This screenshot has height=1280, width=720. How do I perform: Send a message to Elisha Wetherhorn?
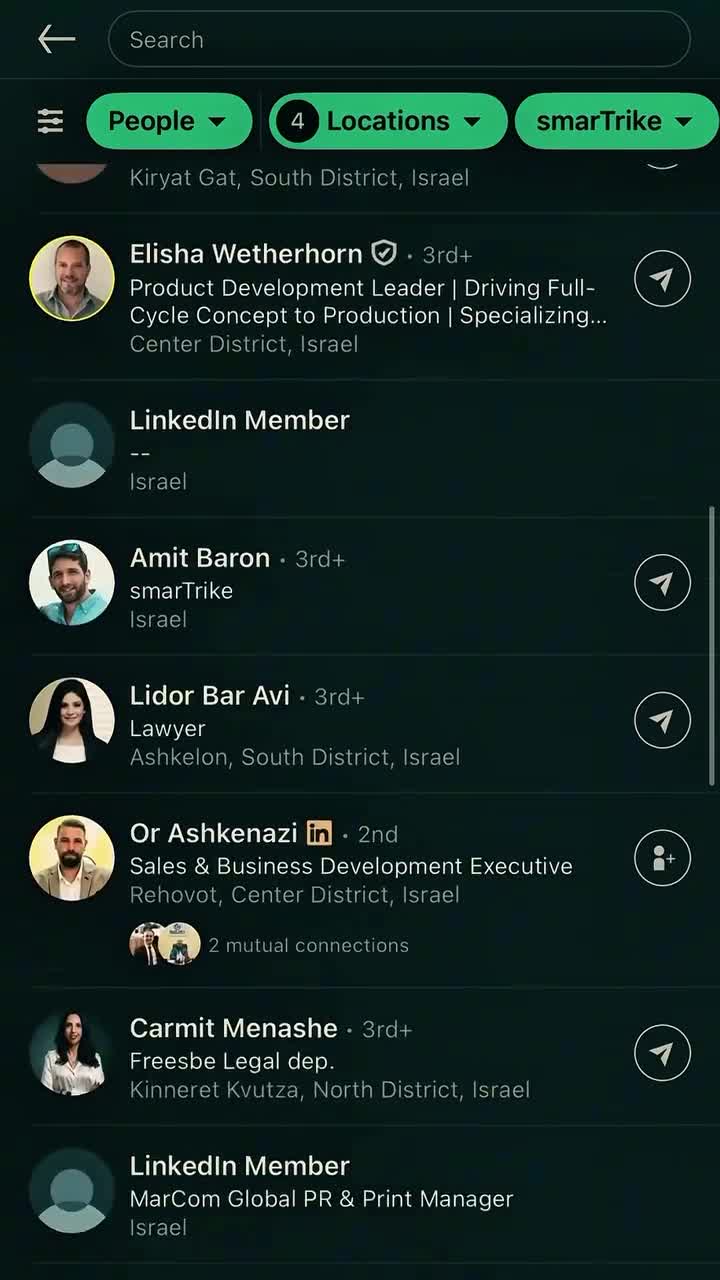(x=662, y=279)
